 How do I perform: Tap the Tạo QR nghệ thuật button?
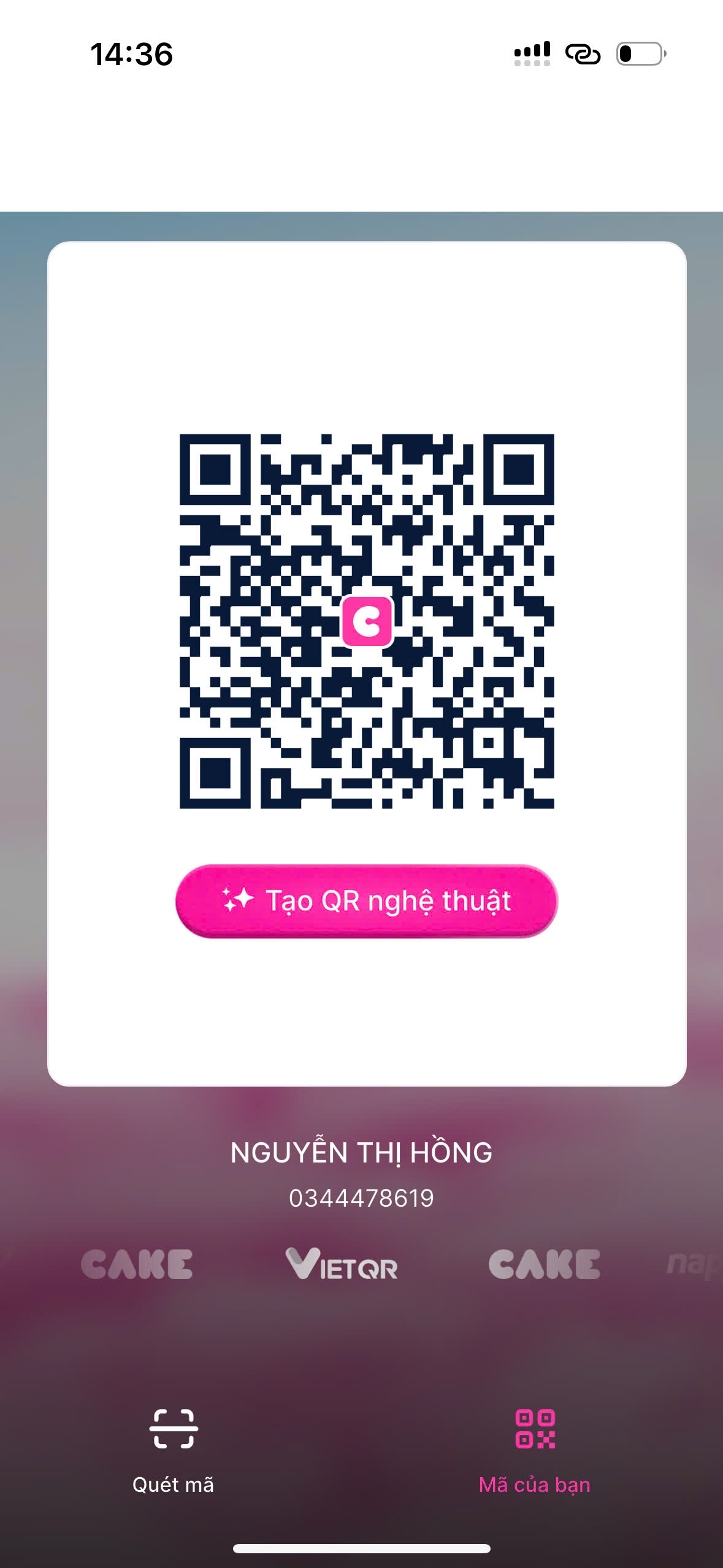point(366,901)
